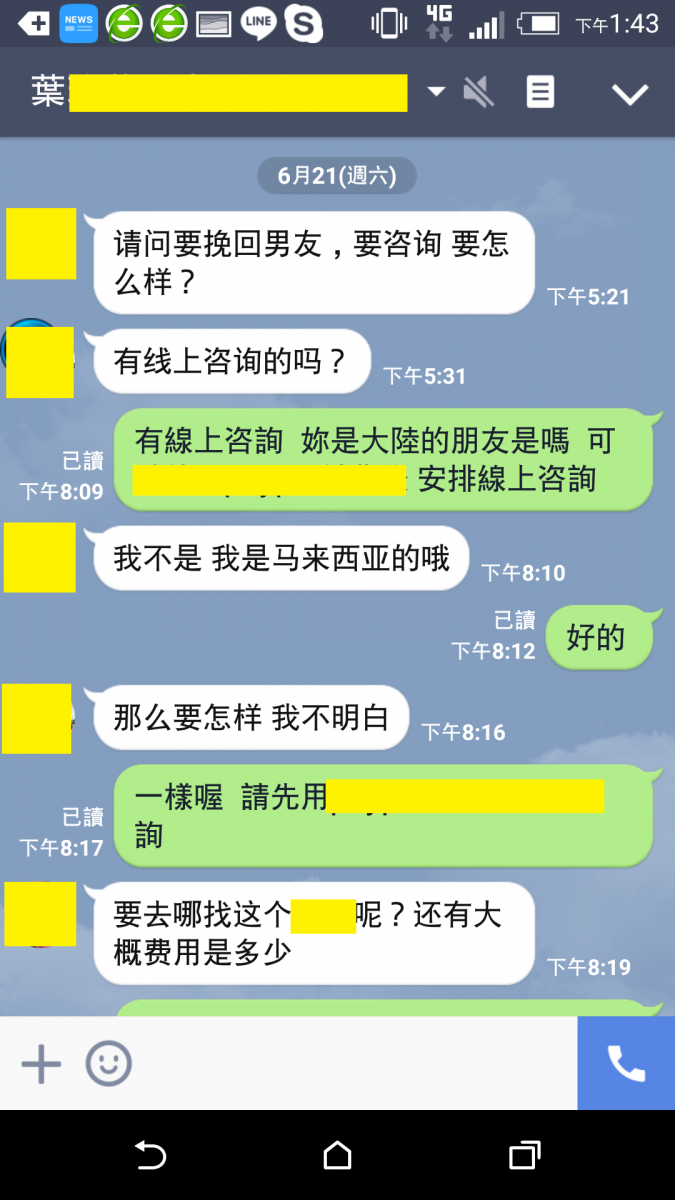
Task: Open the recent apps button
Action: 524,1156
